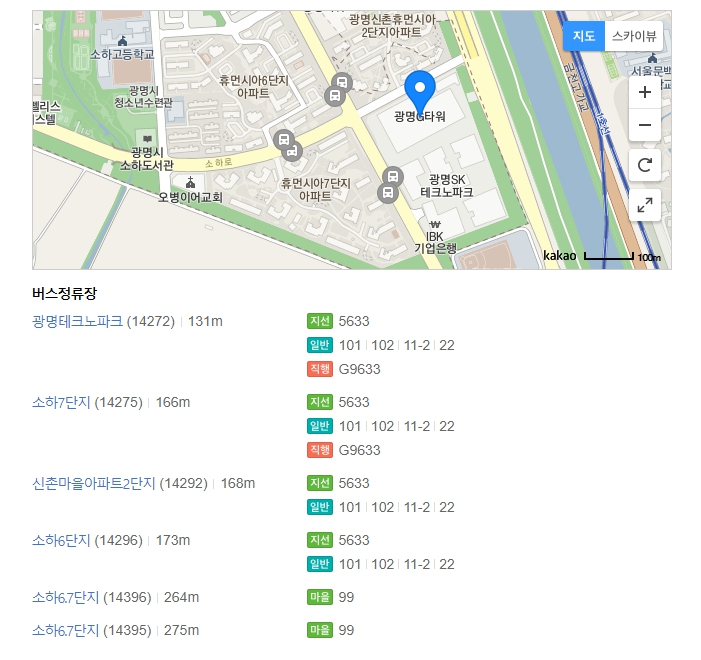This screenshot has height=660, width=701.
Task: Tap the blue location pin on 광명G타워
Action: click(x=421, y=92)
